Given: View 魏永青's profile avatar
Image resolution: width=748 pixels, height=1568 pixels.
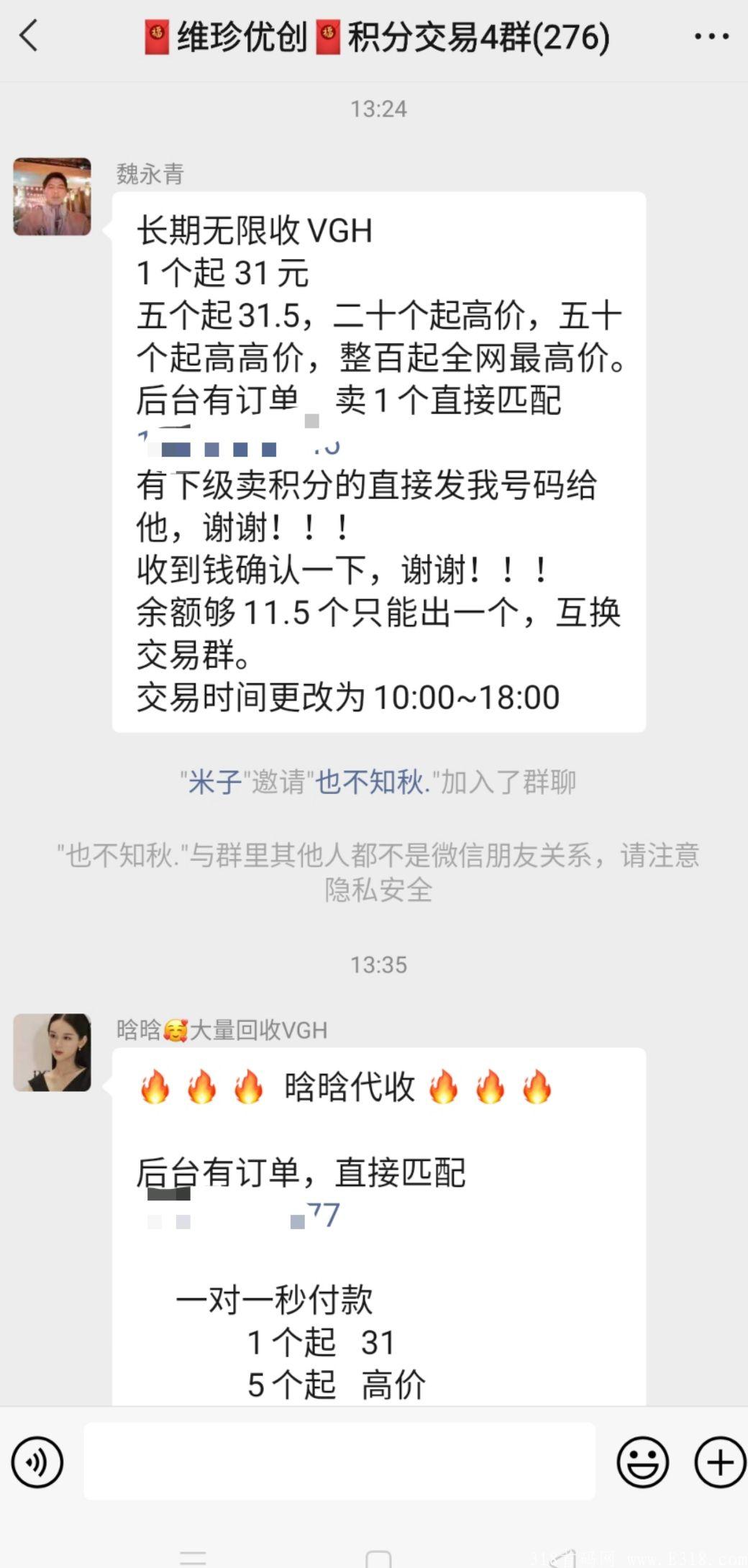Looking at the screenshot, I should pyautogui.click(x=52, y=198).
